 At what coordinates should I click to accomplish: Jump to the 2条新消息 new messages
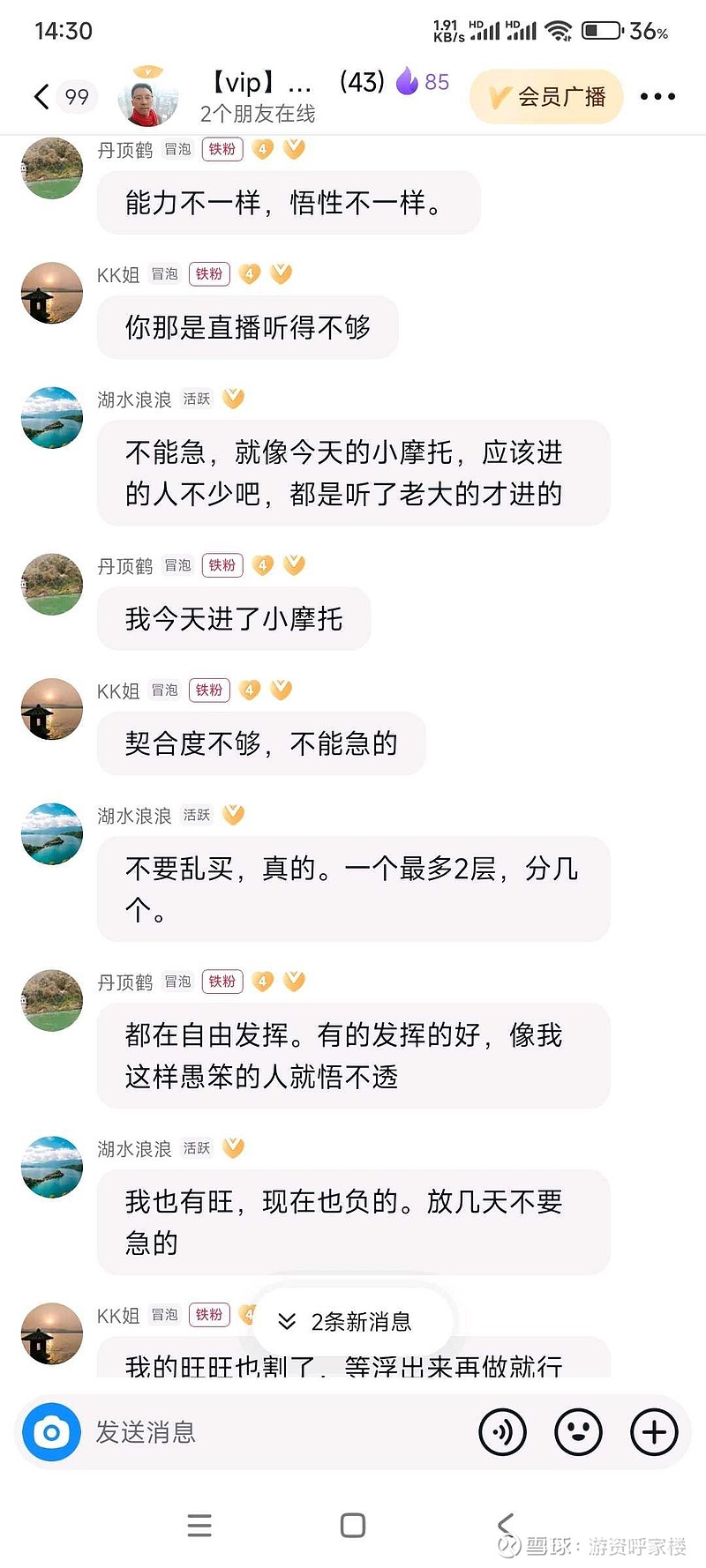(x=353, y=1321)
